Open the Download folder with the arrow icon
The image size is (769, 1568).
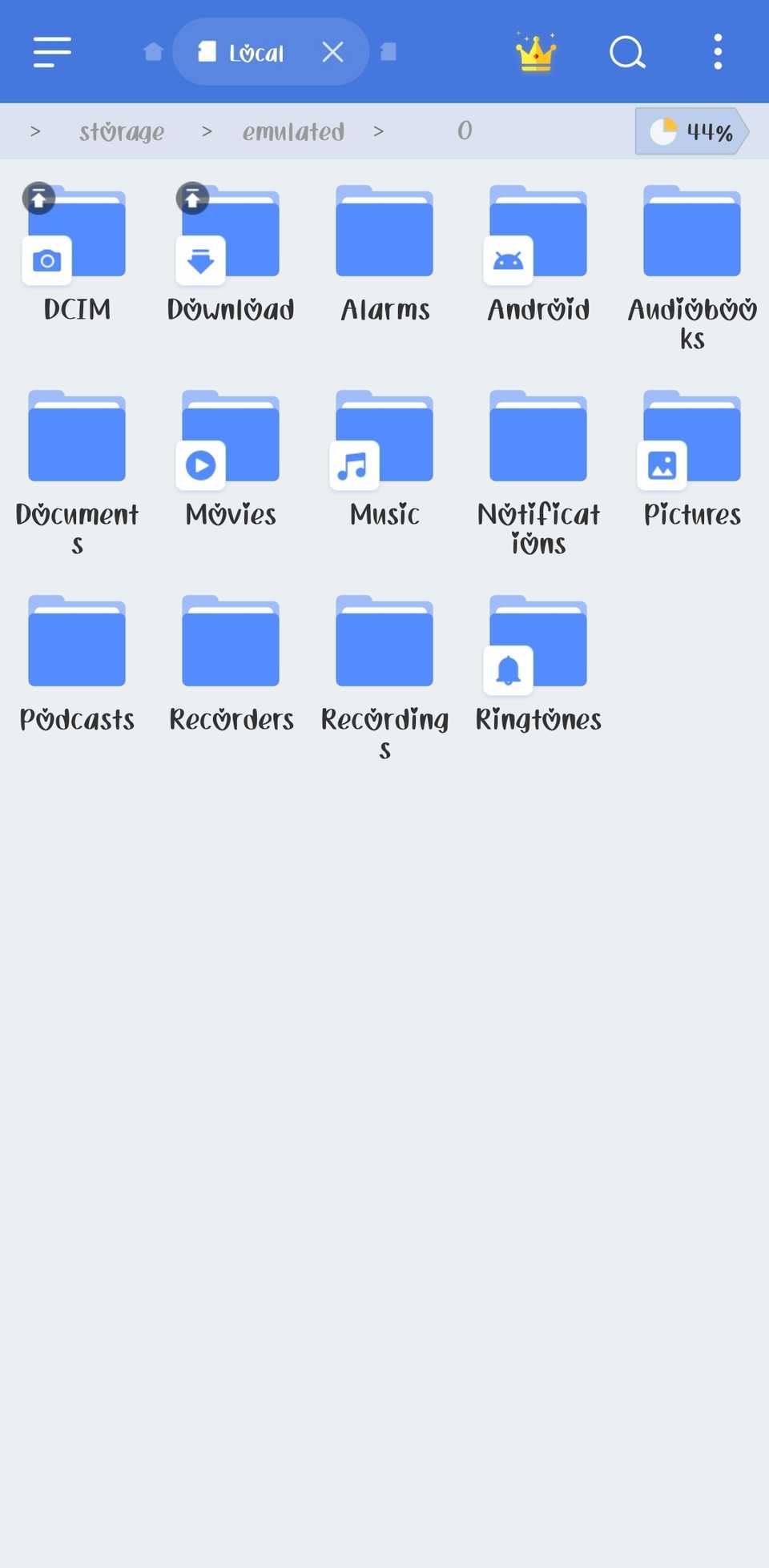(230, 240)
